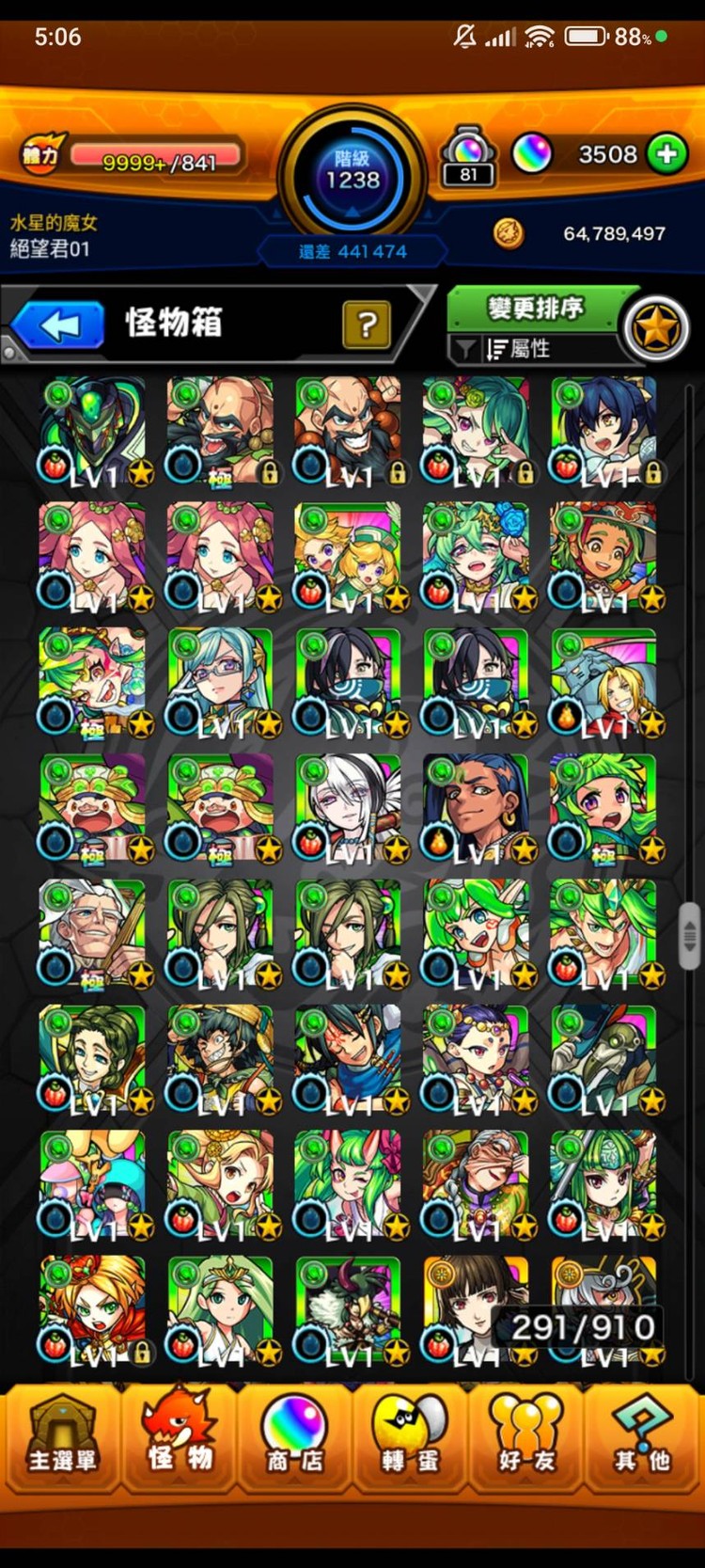Tap the 變更排序 sort button
Viewport: 705px width, 1568px height.
point(534,308)
